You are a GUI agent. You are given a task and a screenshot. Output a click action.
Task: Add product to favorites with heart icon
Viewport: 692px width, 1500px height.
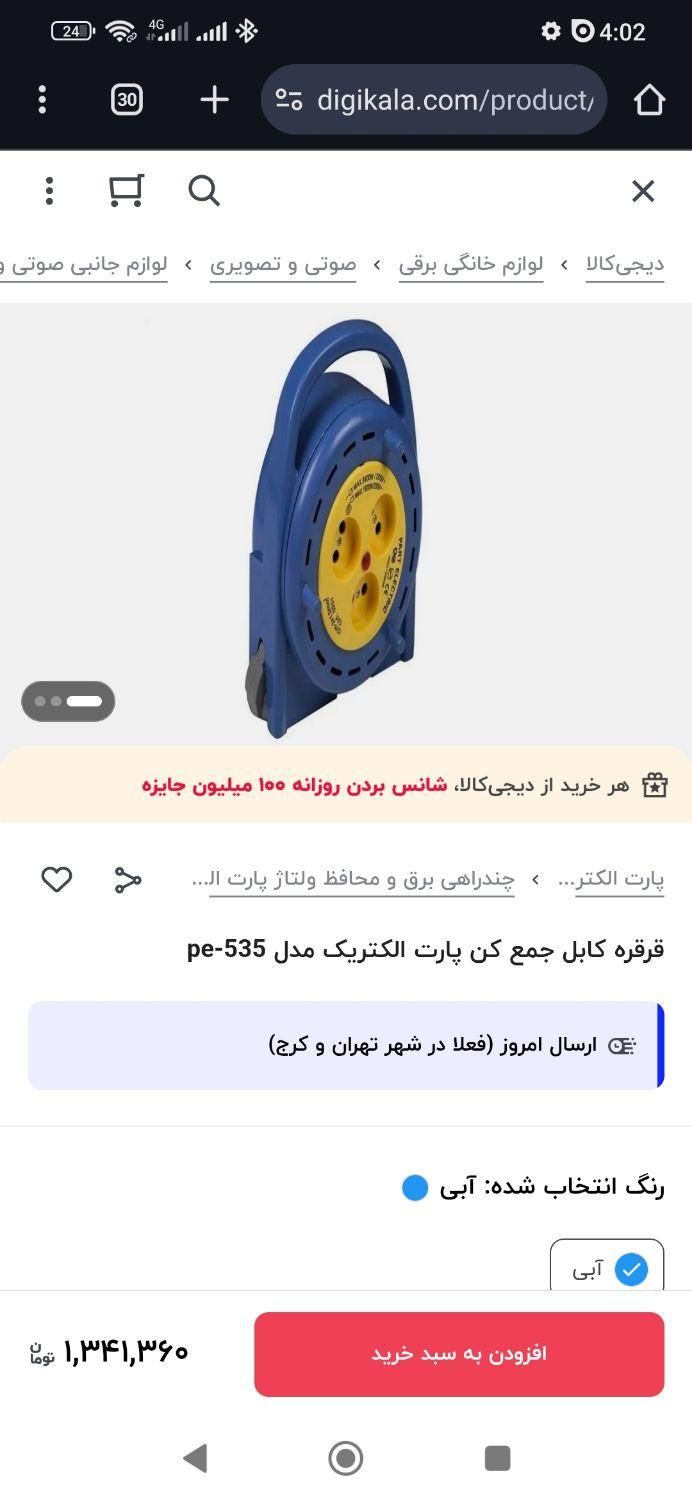(x=57, y=880)
